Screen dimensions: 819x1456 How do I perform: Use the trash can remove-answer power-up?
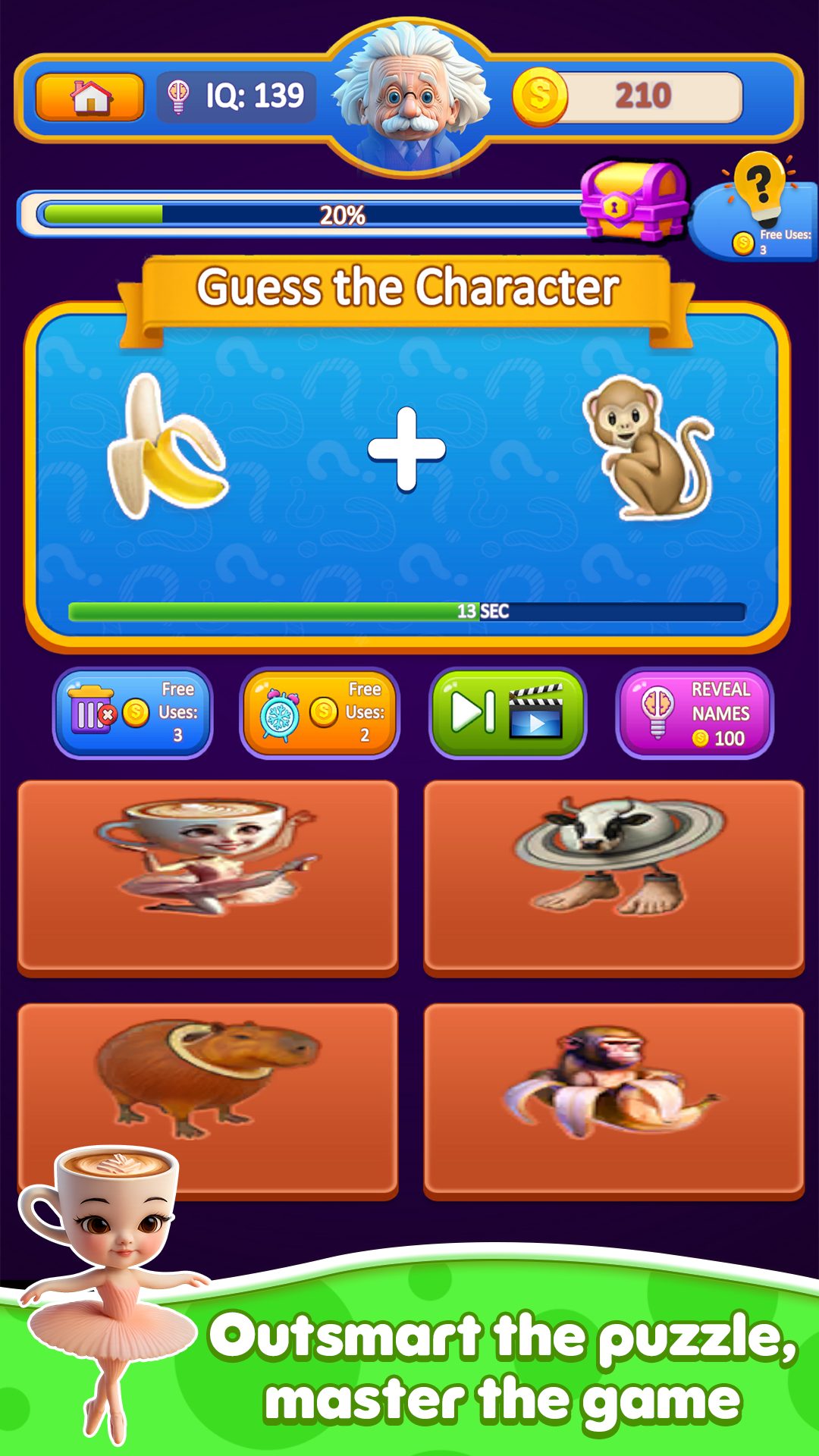133,713
